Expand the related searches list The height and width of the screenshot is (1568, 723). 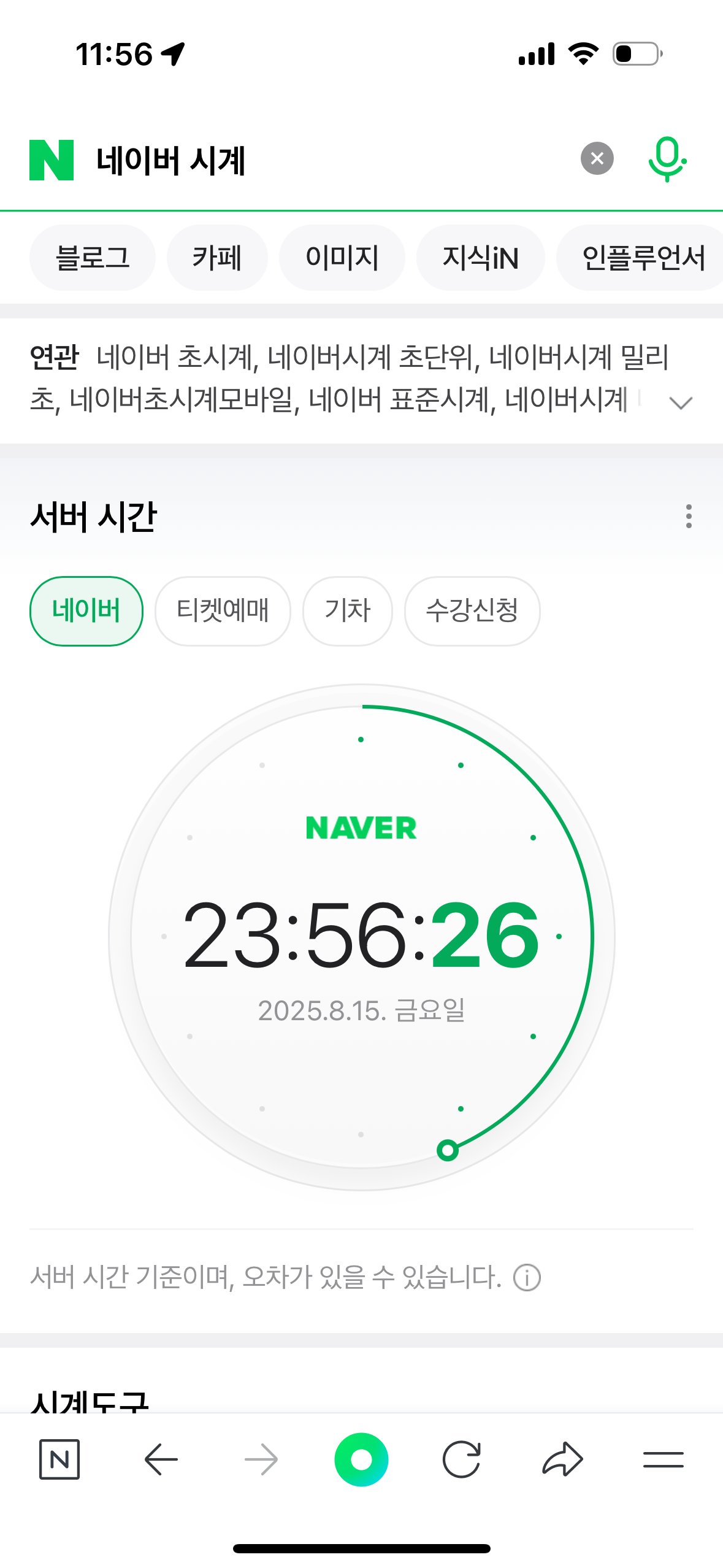click(680, 402)
